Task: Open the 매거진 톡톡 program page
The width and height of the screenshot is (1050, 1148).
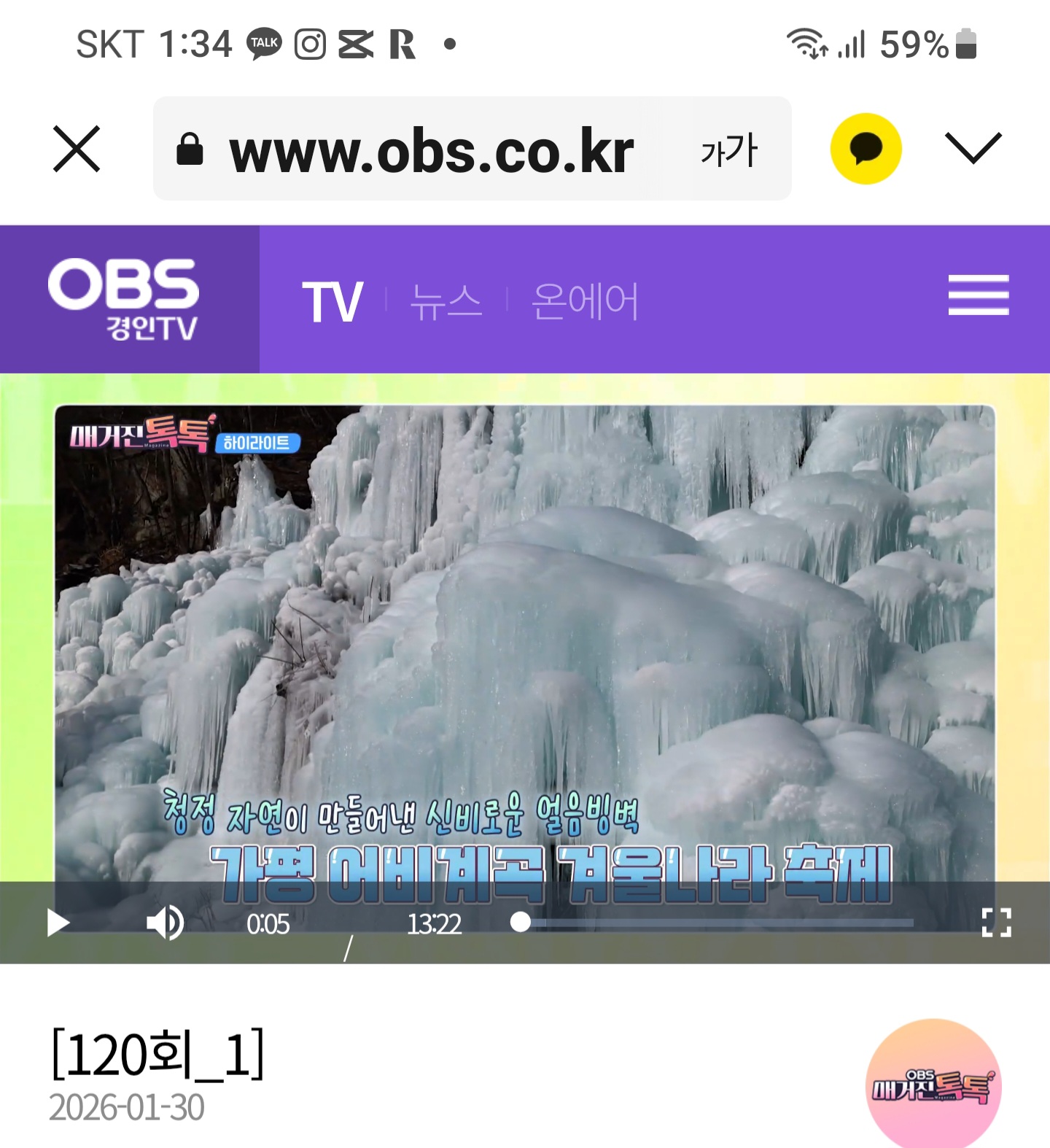Action: pyautogui.click(x=933, y=1086)
